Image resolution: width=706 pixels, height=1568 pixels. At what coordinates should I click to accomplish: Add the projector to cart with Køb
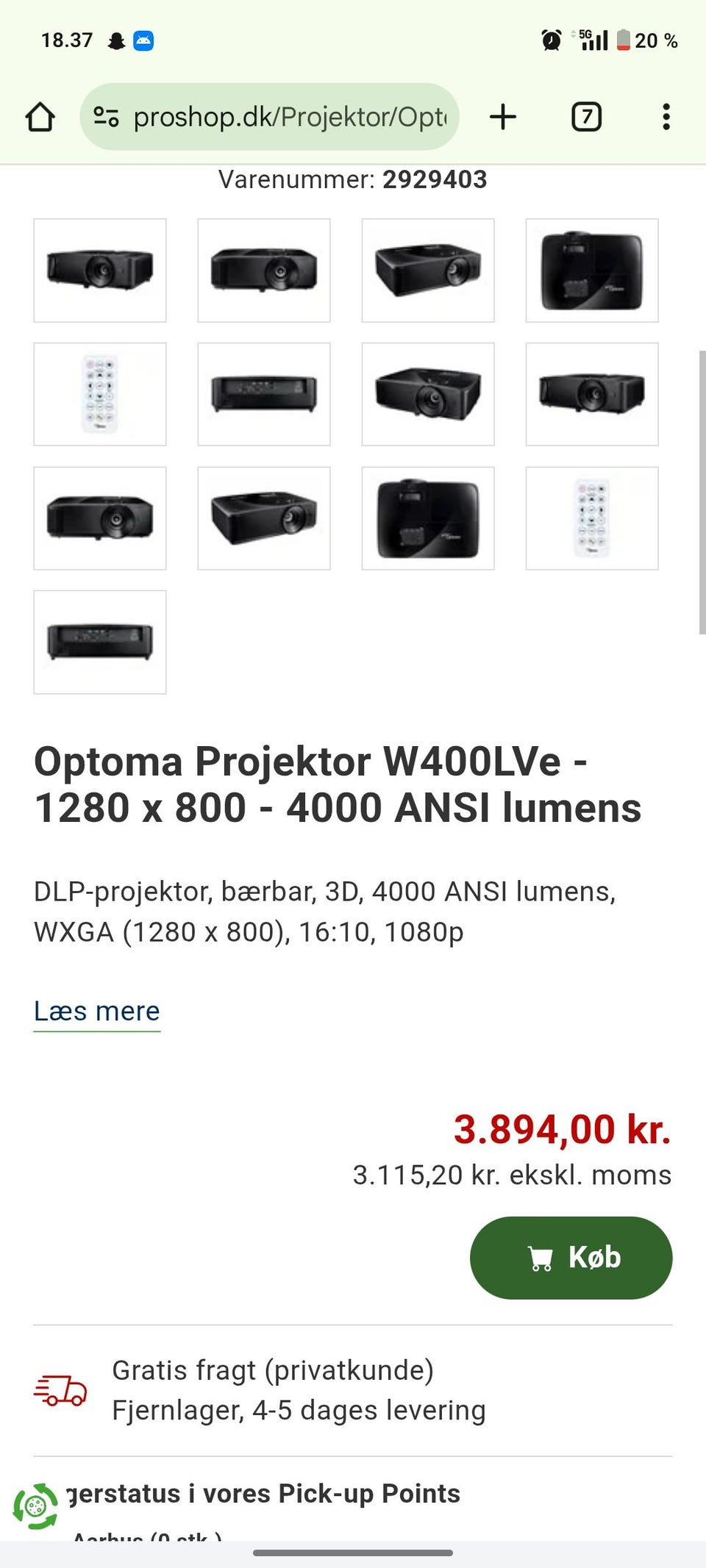(x=571, y=1258)
